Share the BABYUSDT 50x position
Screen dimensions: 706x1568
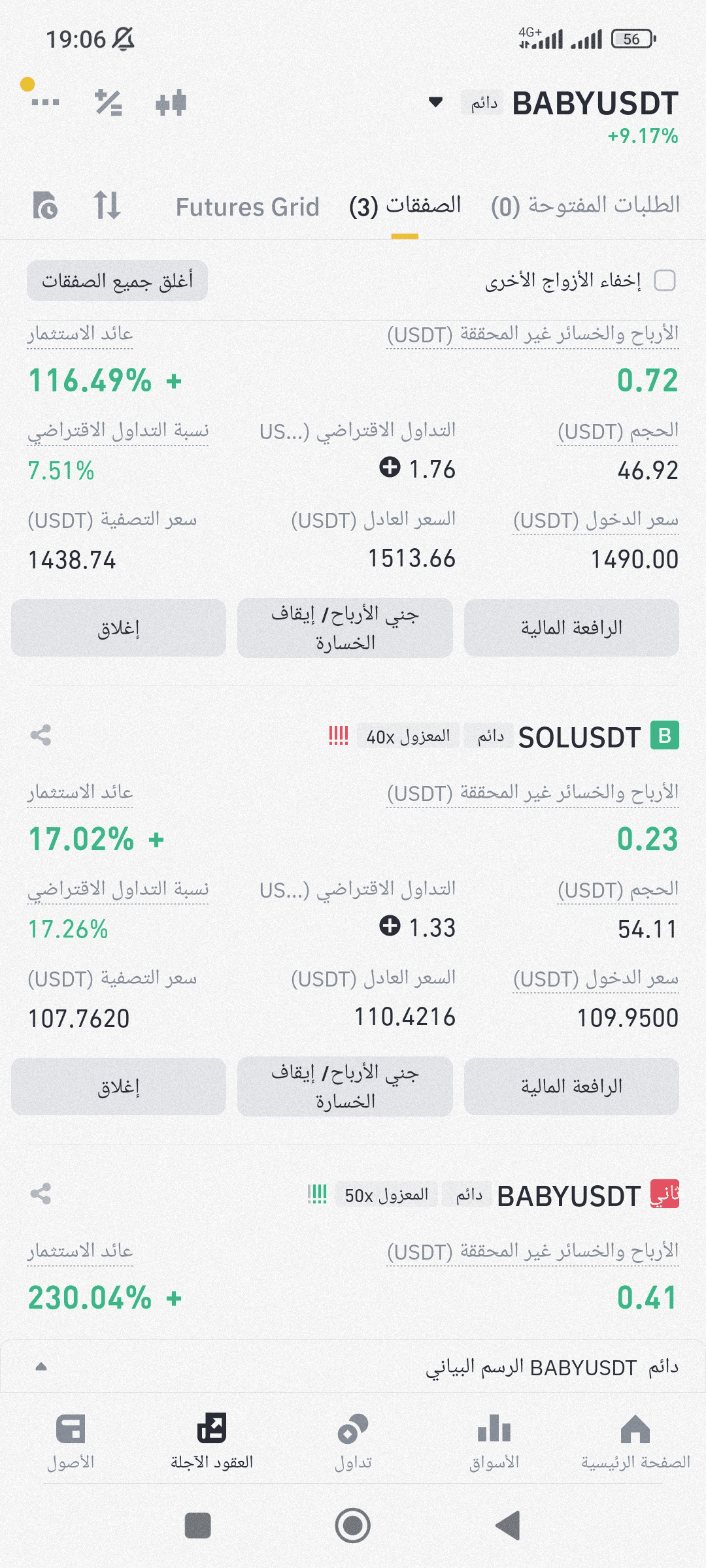pyautogui.click(x=41, y=1194)
